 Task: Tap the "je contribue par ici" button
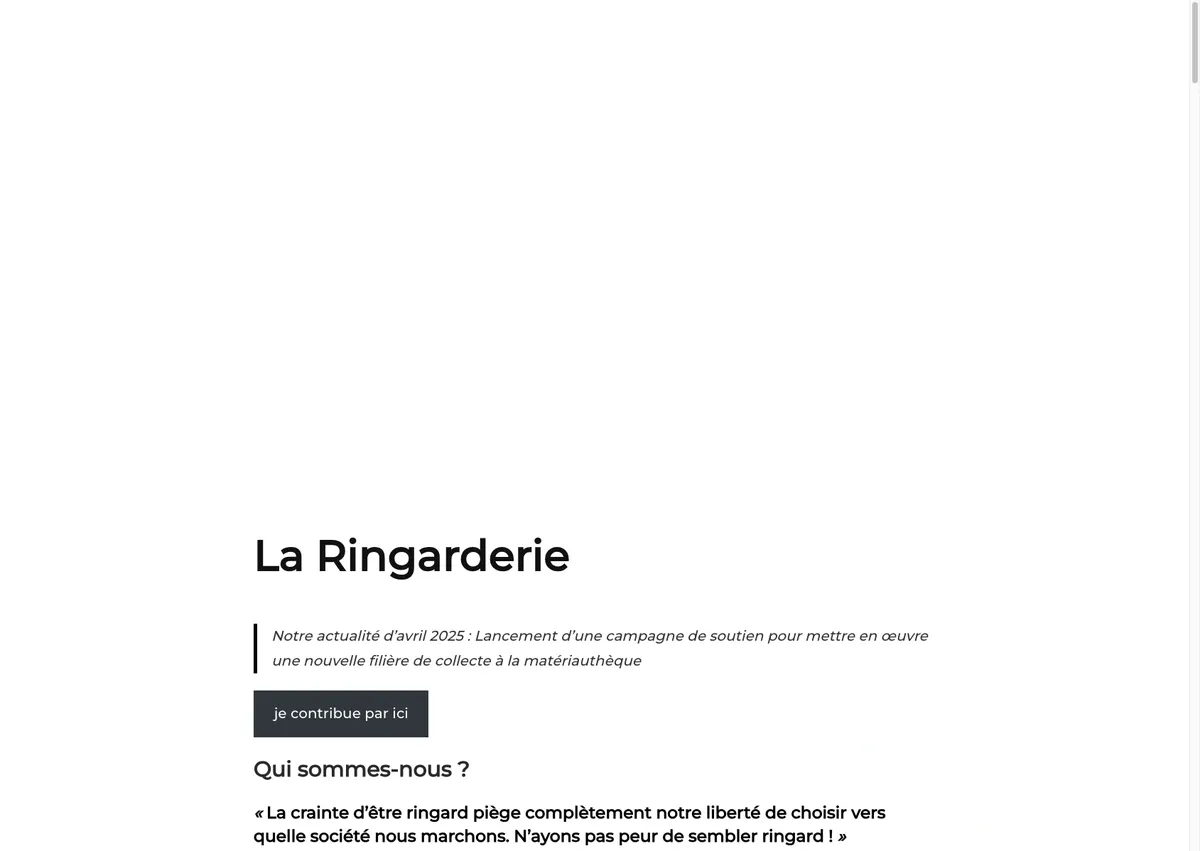[341, 714]
